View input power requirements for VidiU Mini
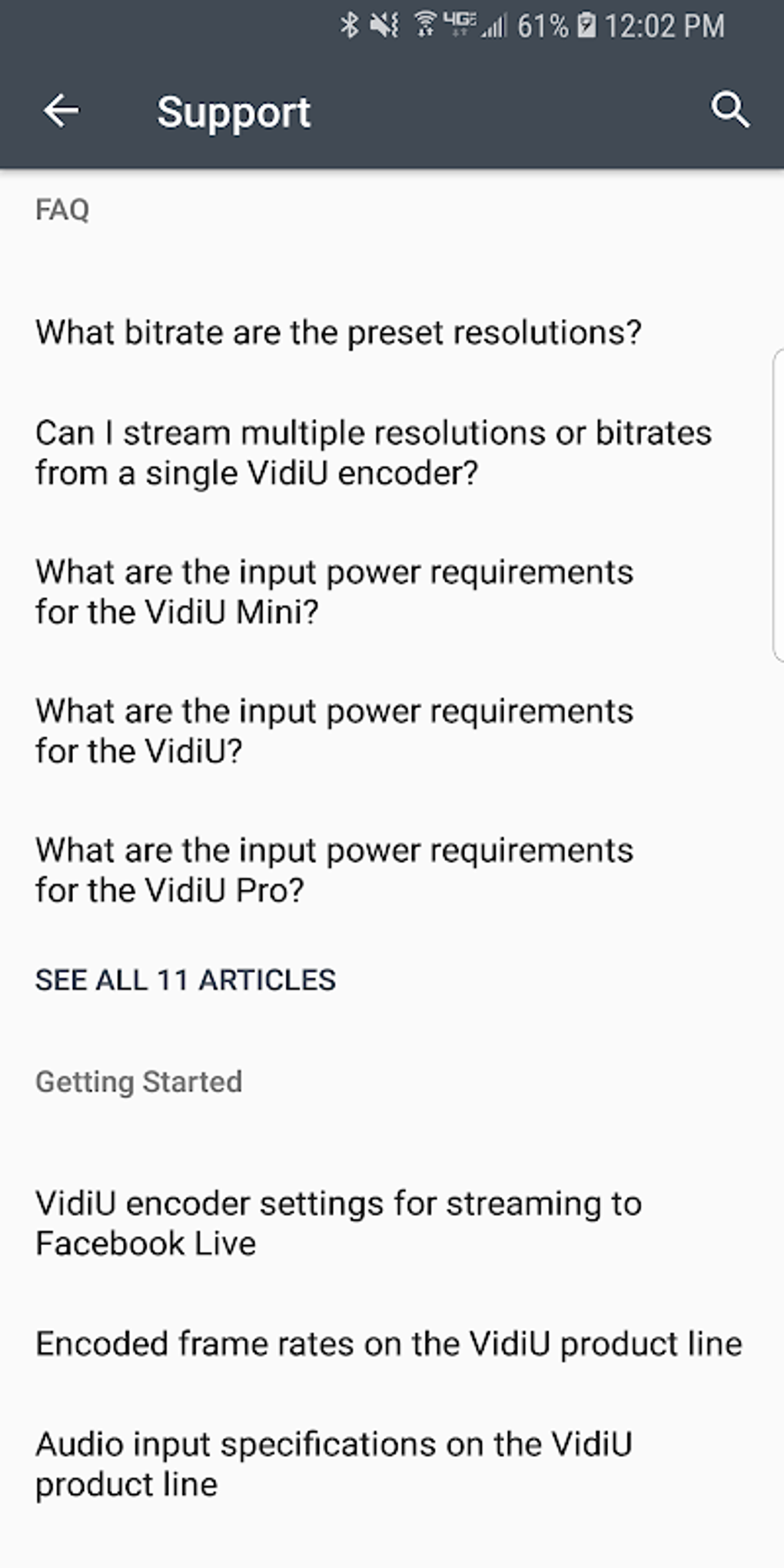The width and height of the screenshot is (784, 1568). coord(334,592)
